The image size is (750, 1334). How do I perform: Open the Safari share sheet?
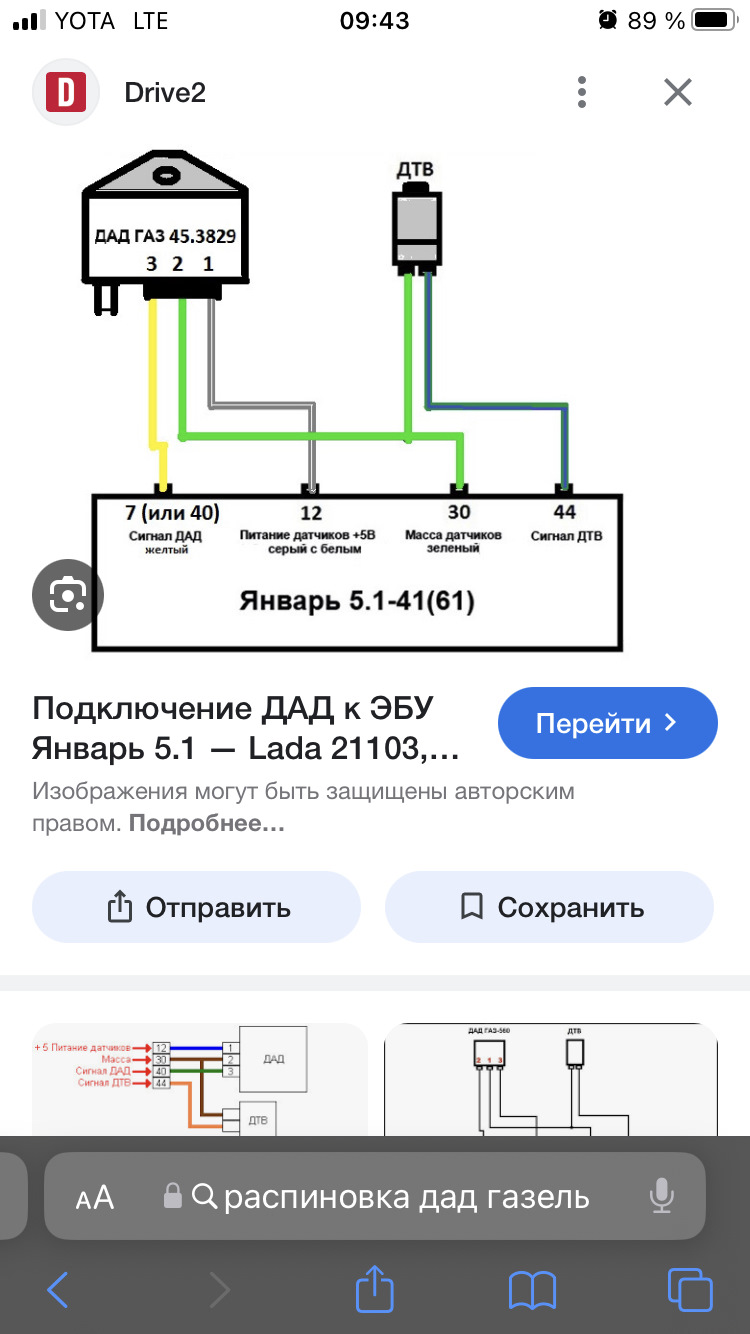point(375,1289)
